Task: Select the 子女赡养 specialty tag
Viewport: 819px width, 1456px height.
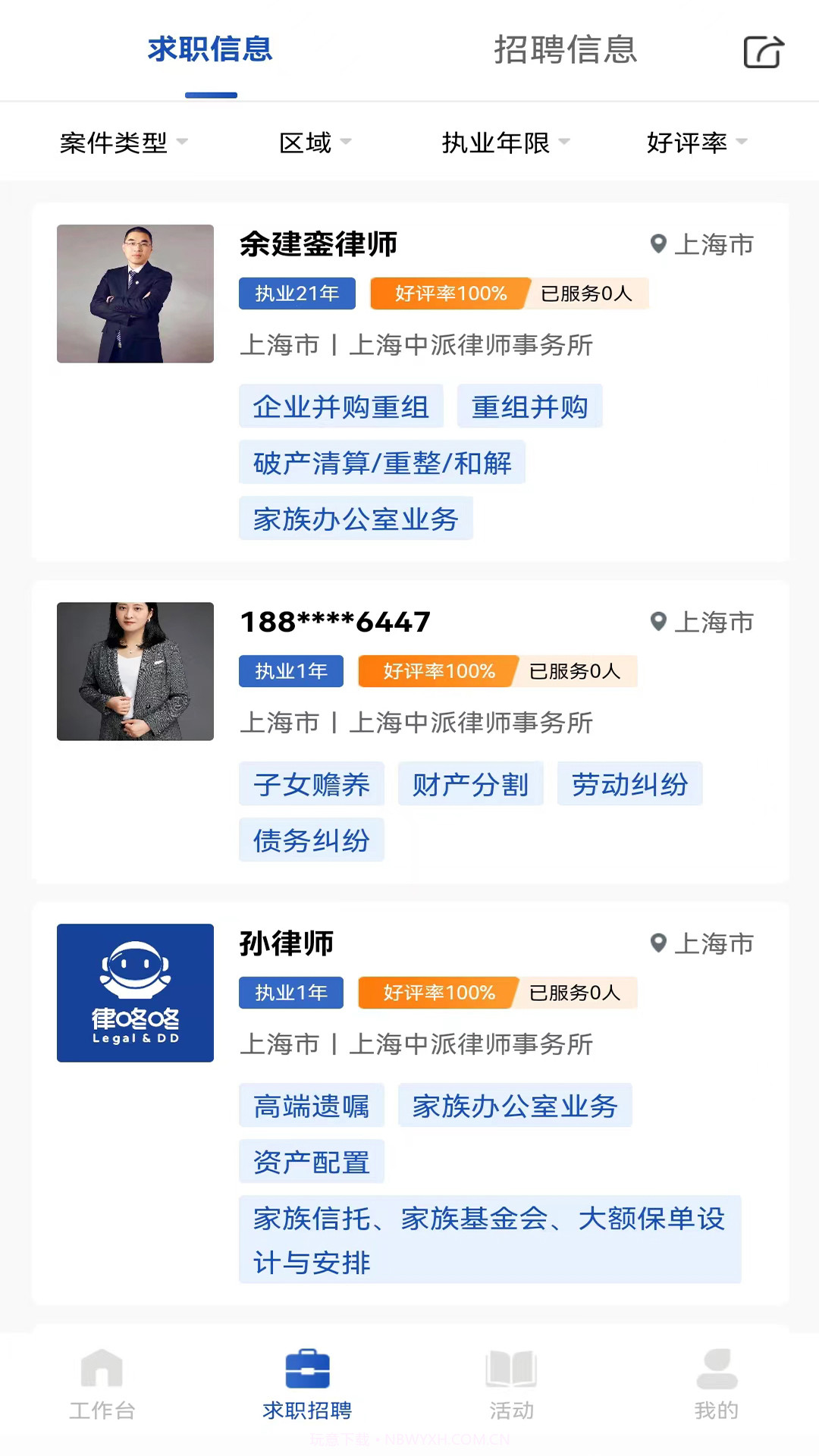Action: [311, 784]
